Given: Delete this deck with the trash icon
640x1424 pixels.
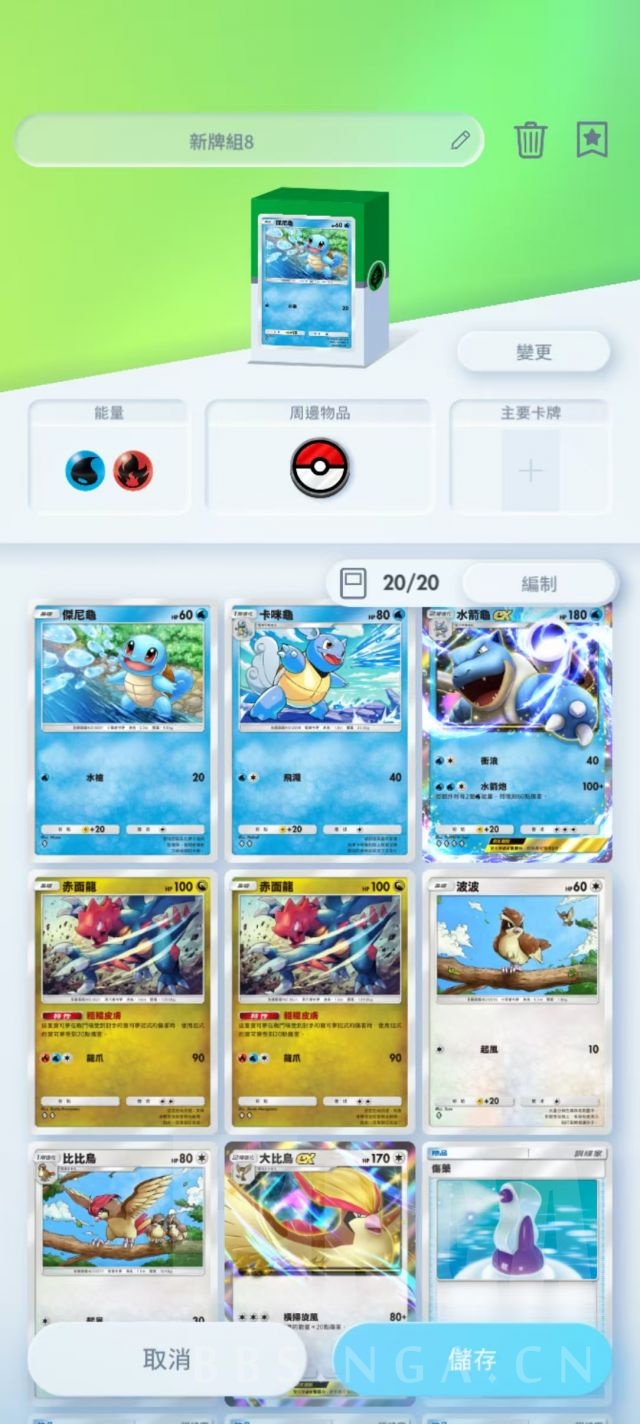Looking at the screenshot, I should (x=530, y=141).
